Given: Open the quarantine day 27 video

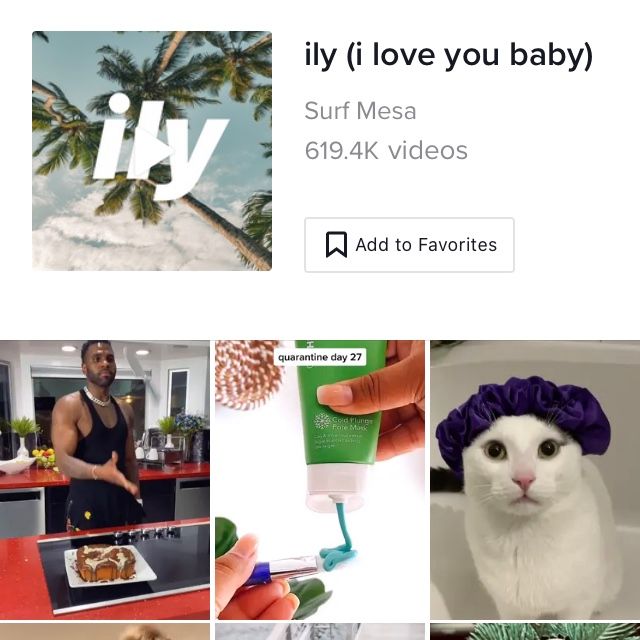Looking at the screenshot, I should click(x=320, y=480).
